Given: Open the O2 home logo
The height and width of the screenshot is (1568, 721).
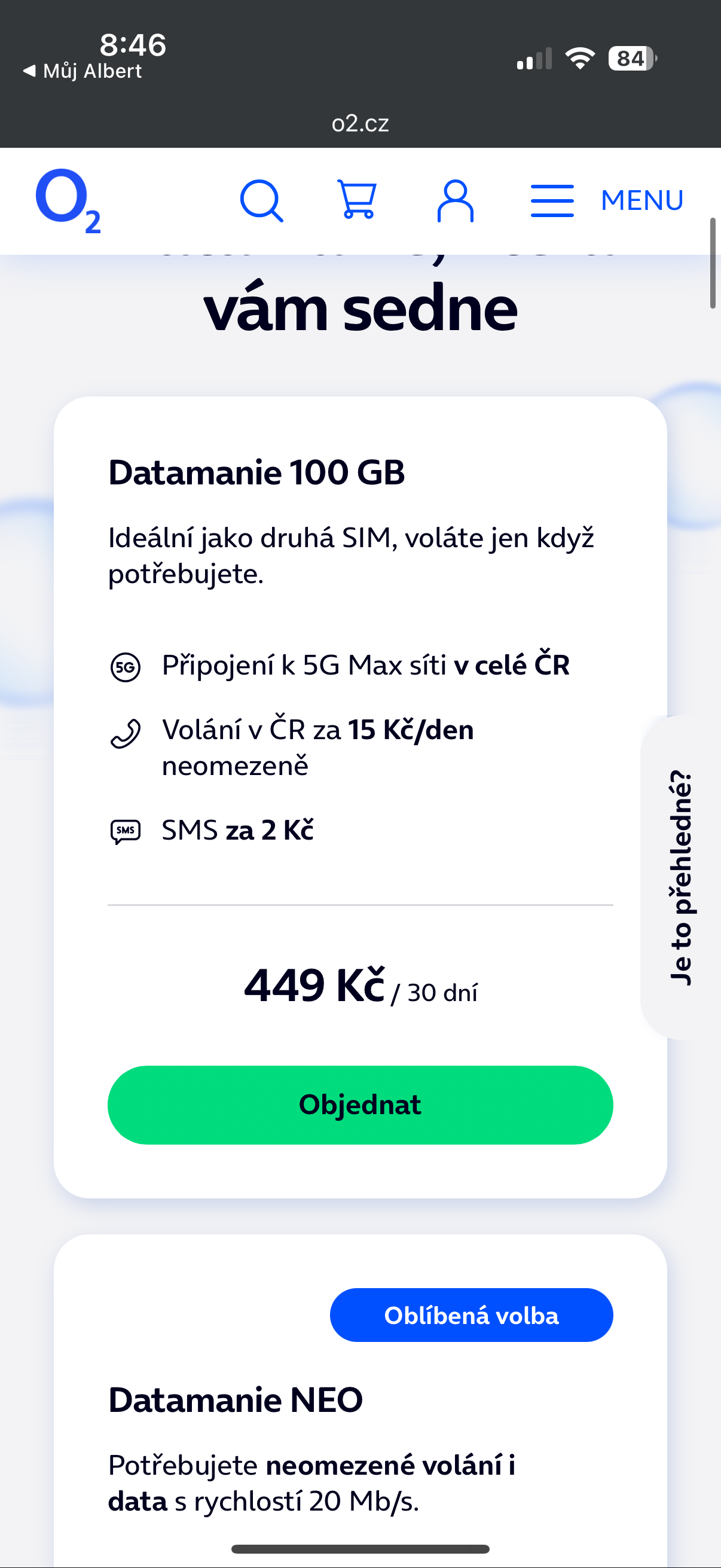Looking at the screenshot, I should pyautogui.click(x=67, y=200).
